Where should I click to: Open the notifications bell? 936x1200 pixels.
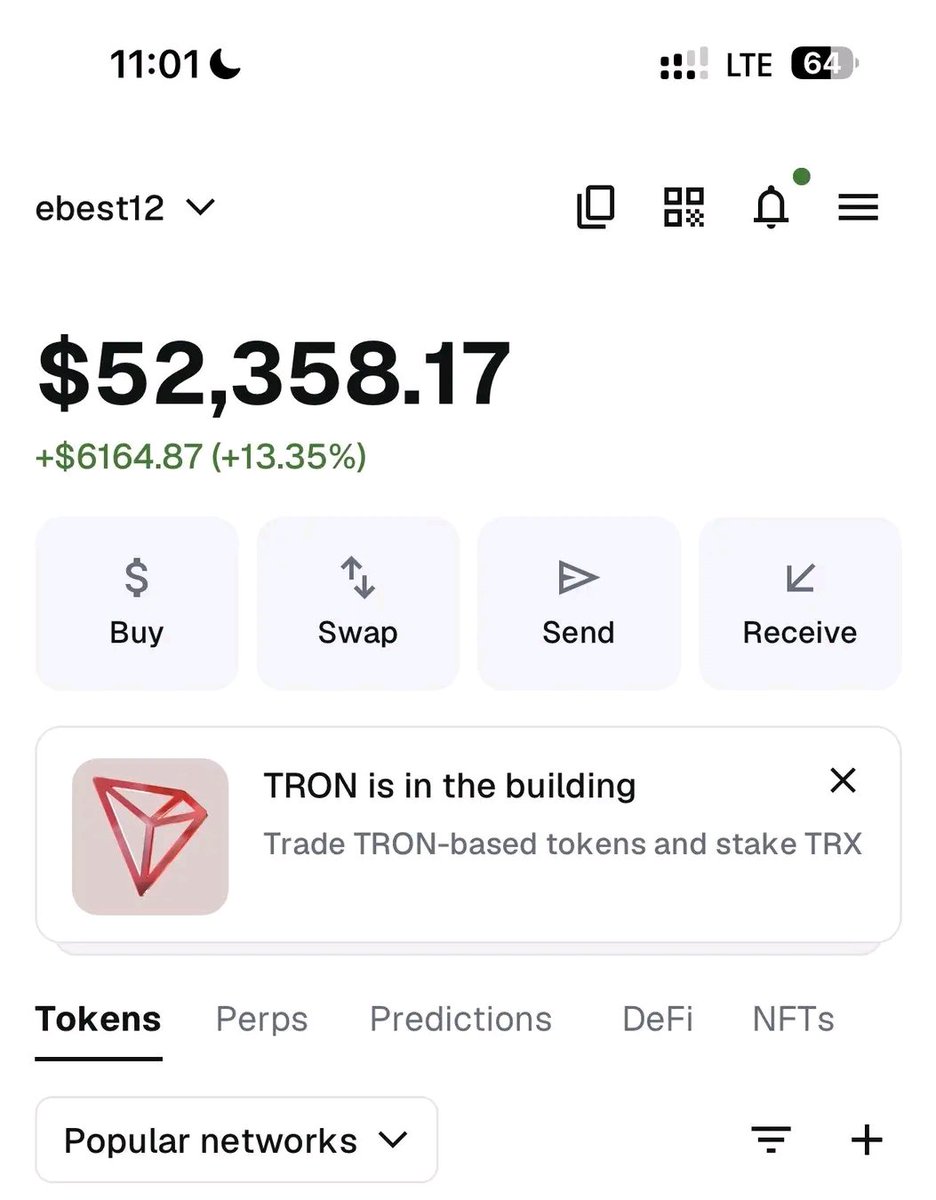click(771, 208)
